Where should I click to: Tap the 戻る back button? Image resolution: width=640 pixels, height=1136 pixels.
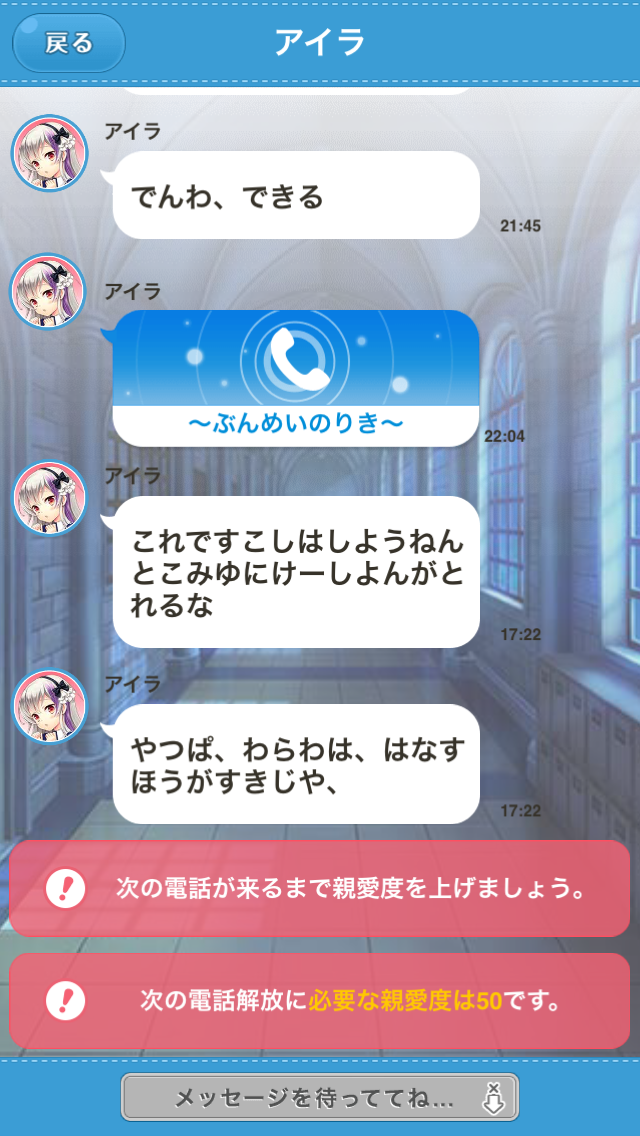click(x=68, y=43)
